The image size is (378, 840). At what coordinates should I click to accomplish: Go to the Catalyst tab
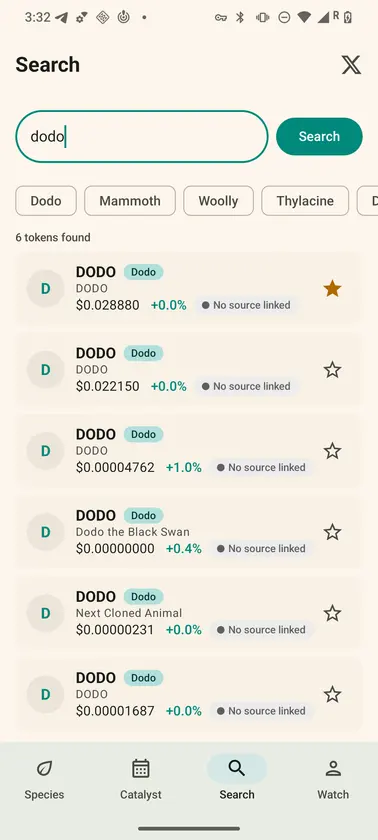pyautogui.click(x=141, y=778)
